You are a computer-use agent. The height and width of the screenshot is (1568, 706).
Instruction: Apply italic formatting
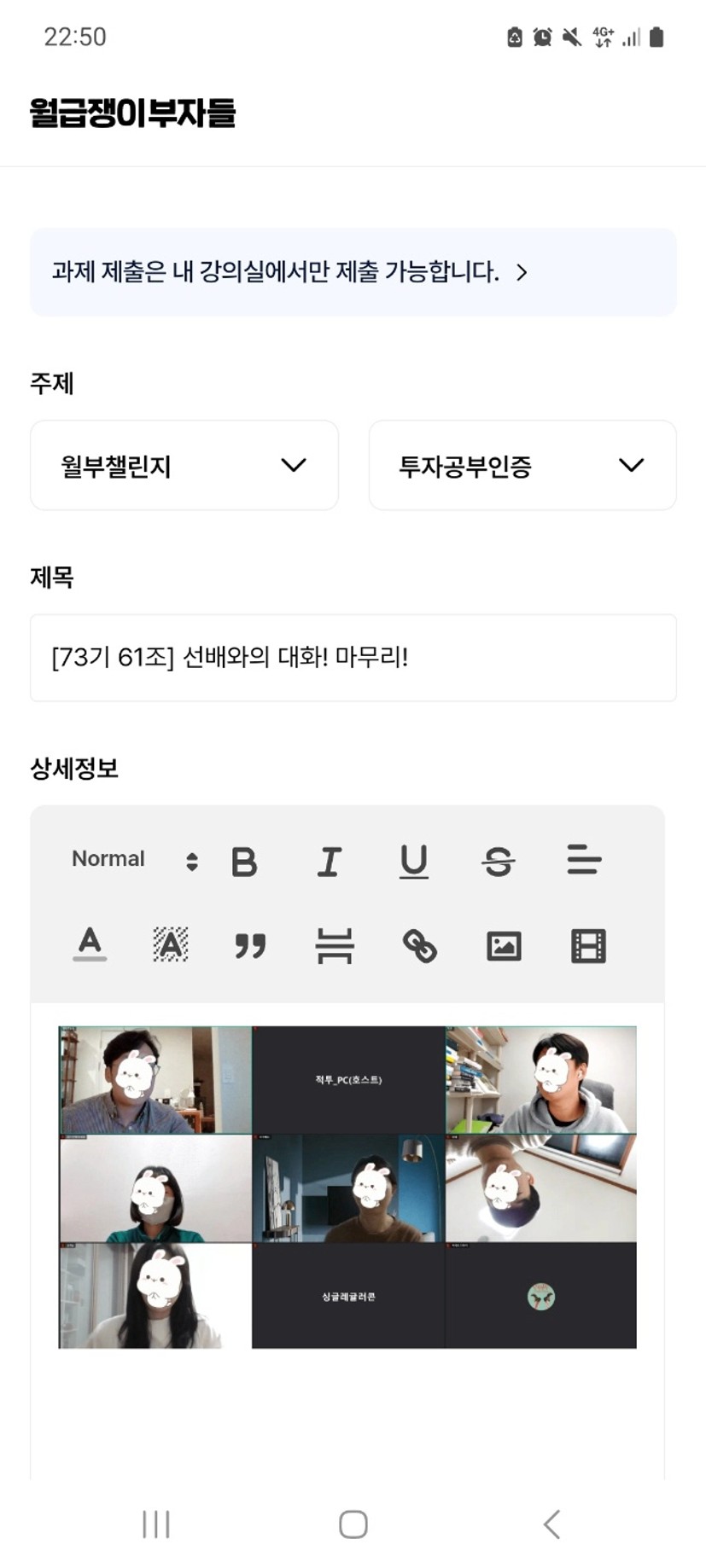pyautogui.click(x=330, y=862)
